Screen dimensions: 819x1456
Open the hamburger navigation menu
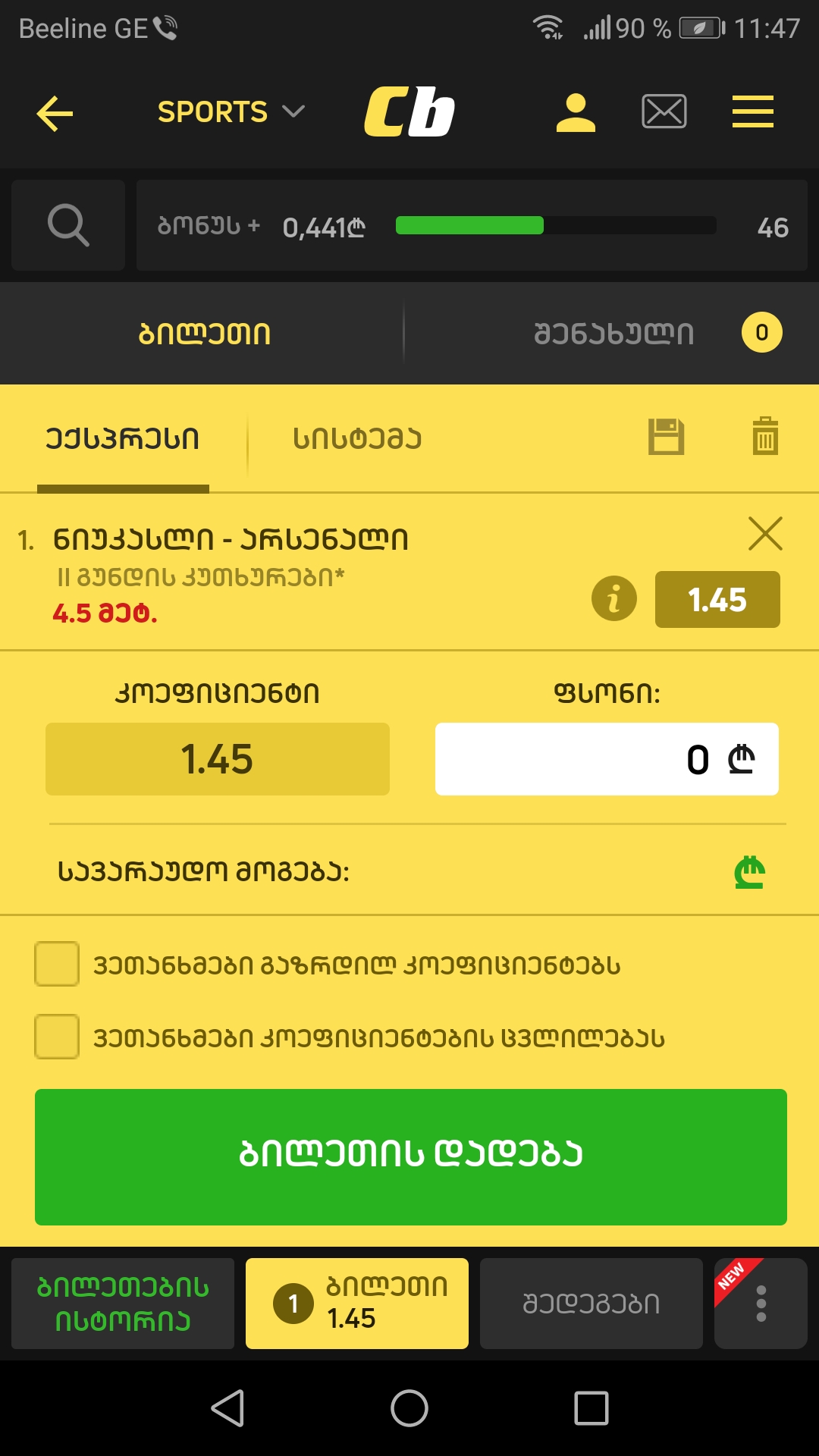tap(752, 111)
